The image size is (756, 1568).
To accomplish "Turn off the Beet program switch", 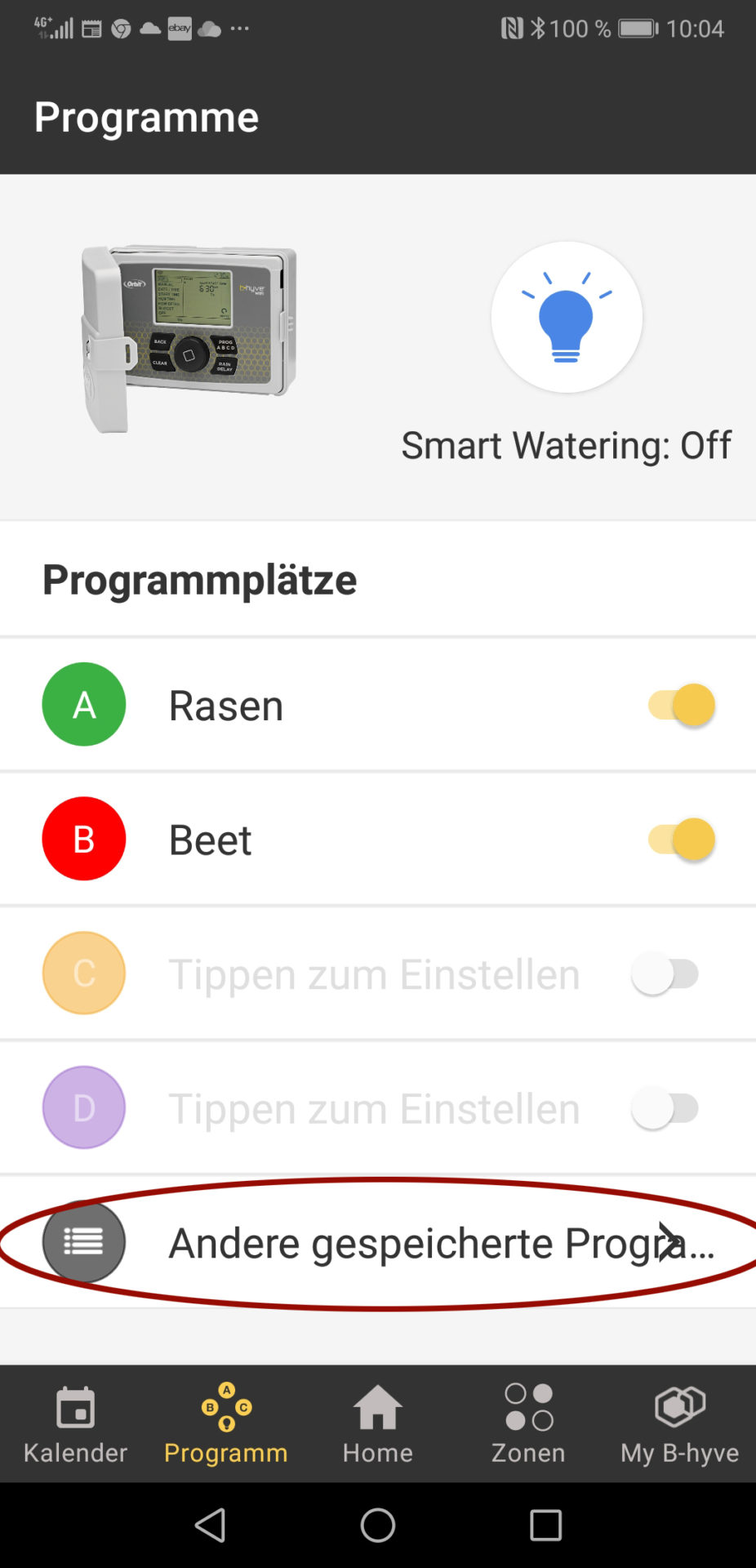I will pyautogui.click(x=682, y=840).
